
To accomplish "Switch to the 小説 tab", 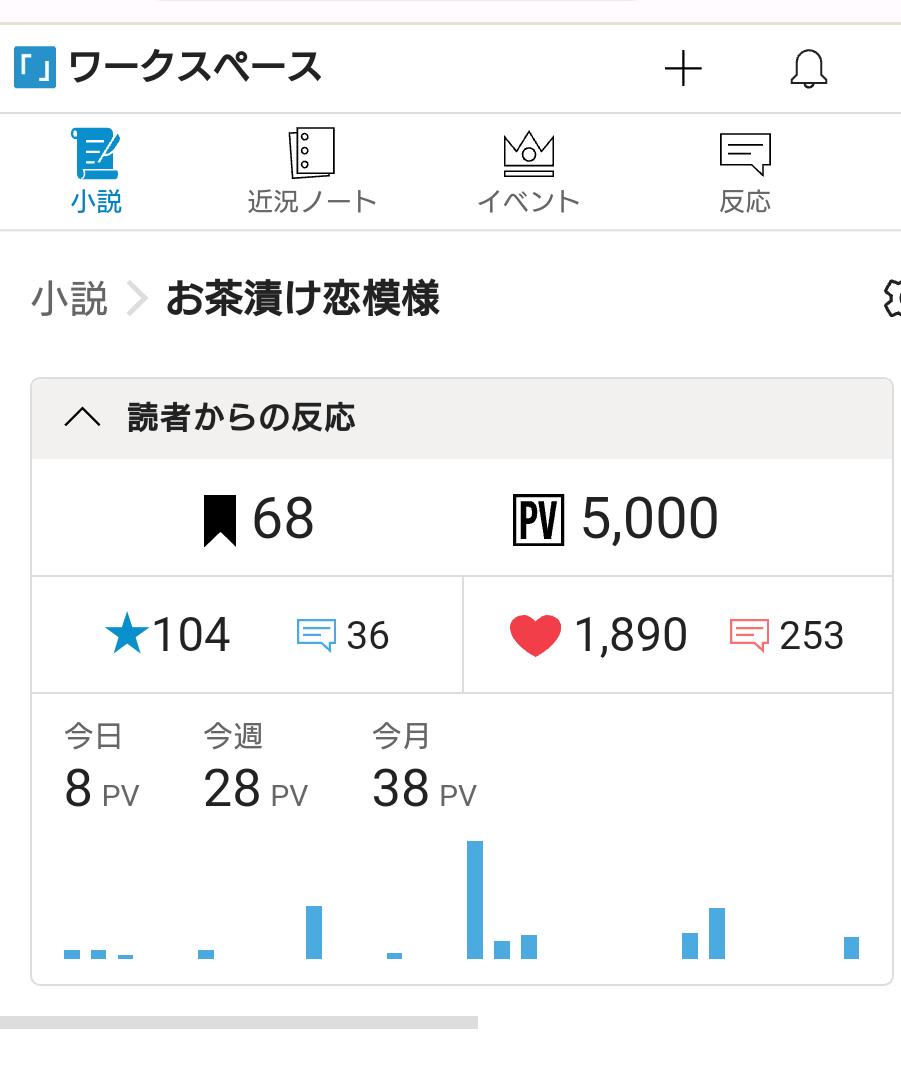I will [96, 171].
